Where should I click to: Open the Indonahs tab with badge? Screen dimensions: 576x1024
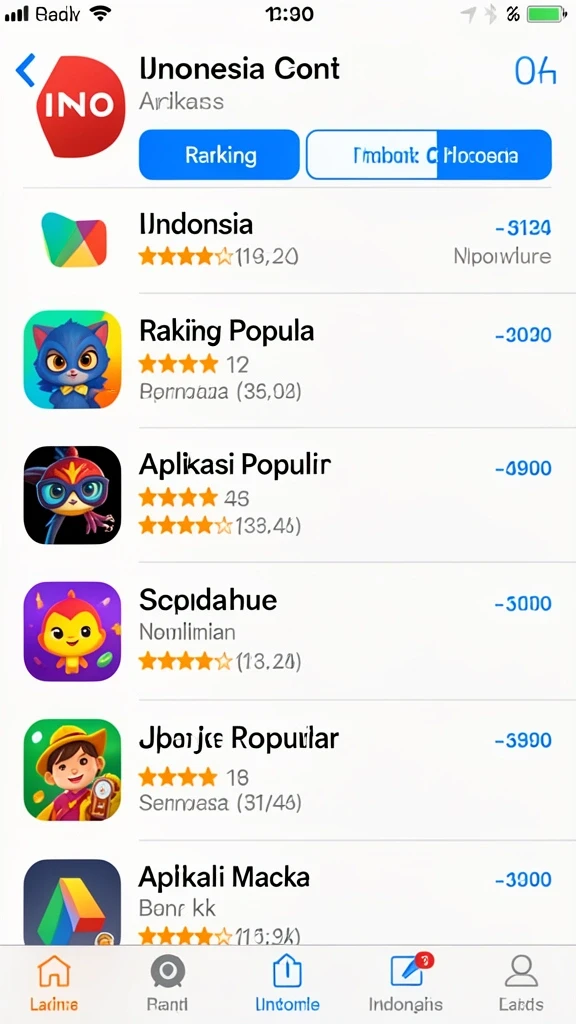(406, 983)
